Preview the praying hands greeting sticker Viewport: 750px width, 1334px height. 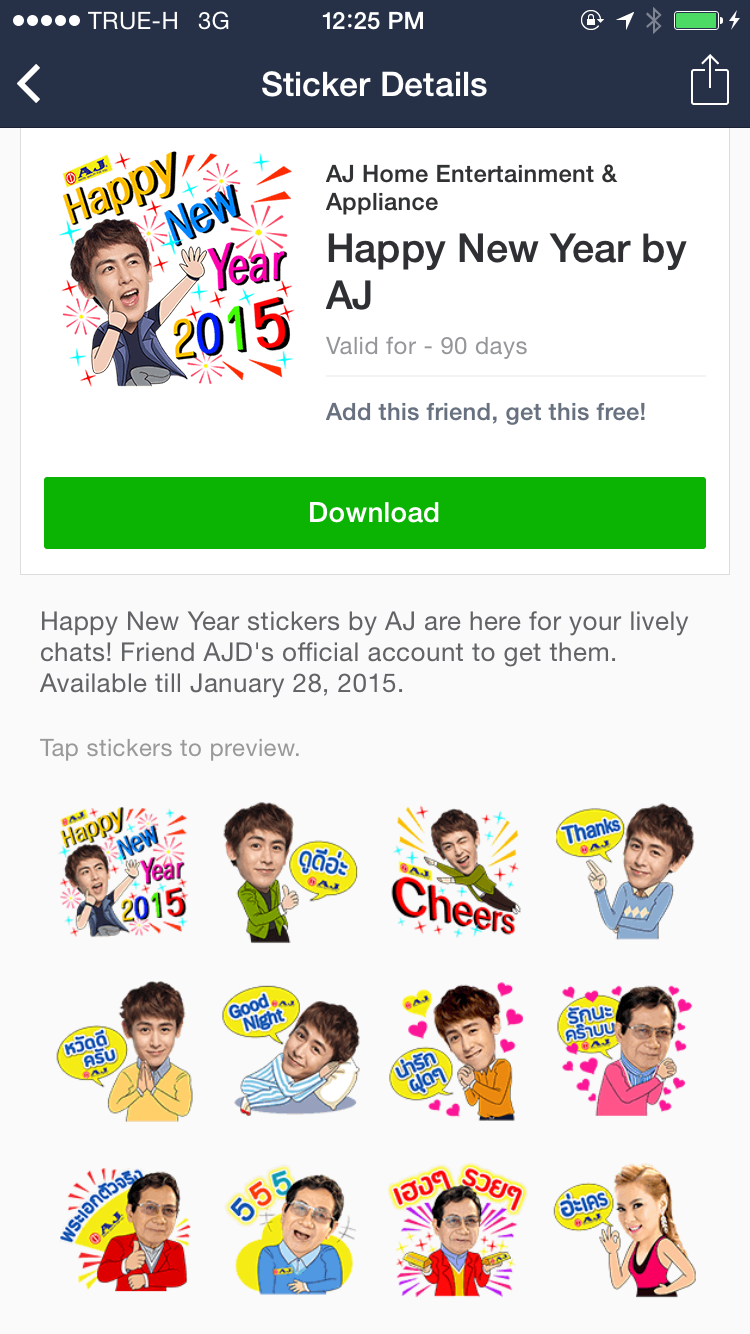click(x=124, y=1049)
